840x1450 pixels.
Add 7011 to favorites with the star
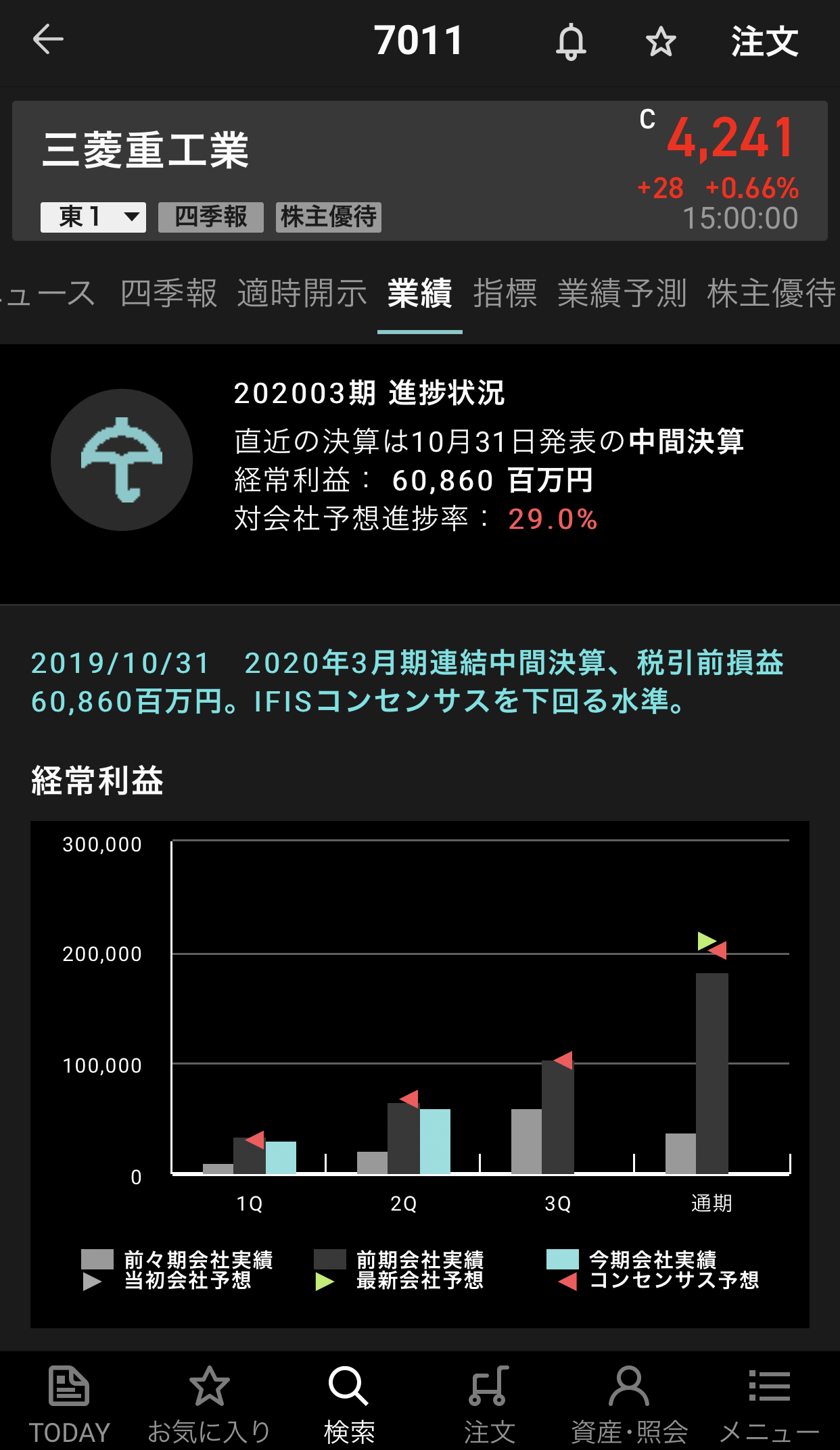(660, 42)
